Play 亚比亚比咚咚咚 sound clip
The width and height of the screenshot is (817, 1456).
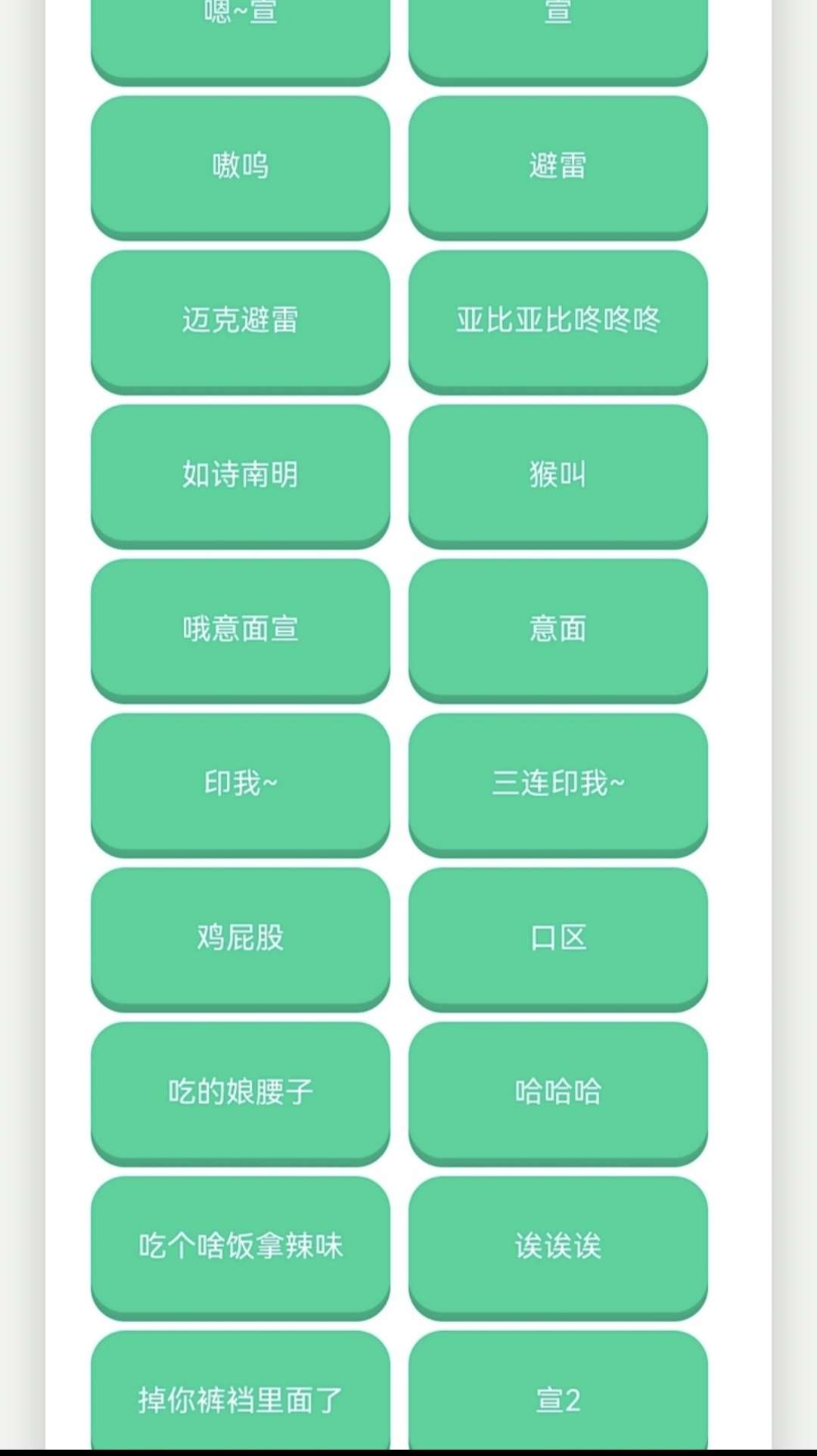click(x=558, y=320)
